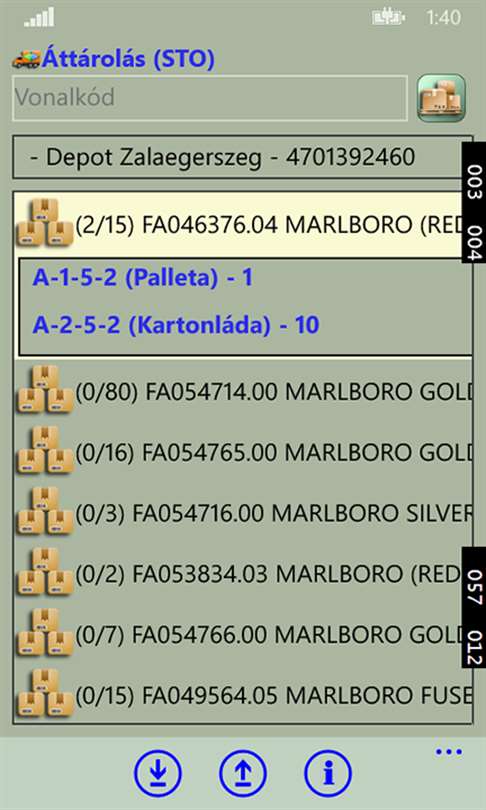The width and height of the screenshot is (486, 810).
Task: Open item FA054765.00 MARLBORO GOLD (0/16)
Action: click(242, 452)
